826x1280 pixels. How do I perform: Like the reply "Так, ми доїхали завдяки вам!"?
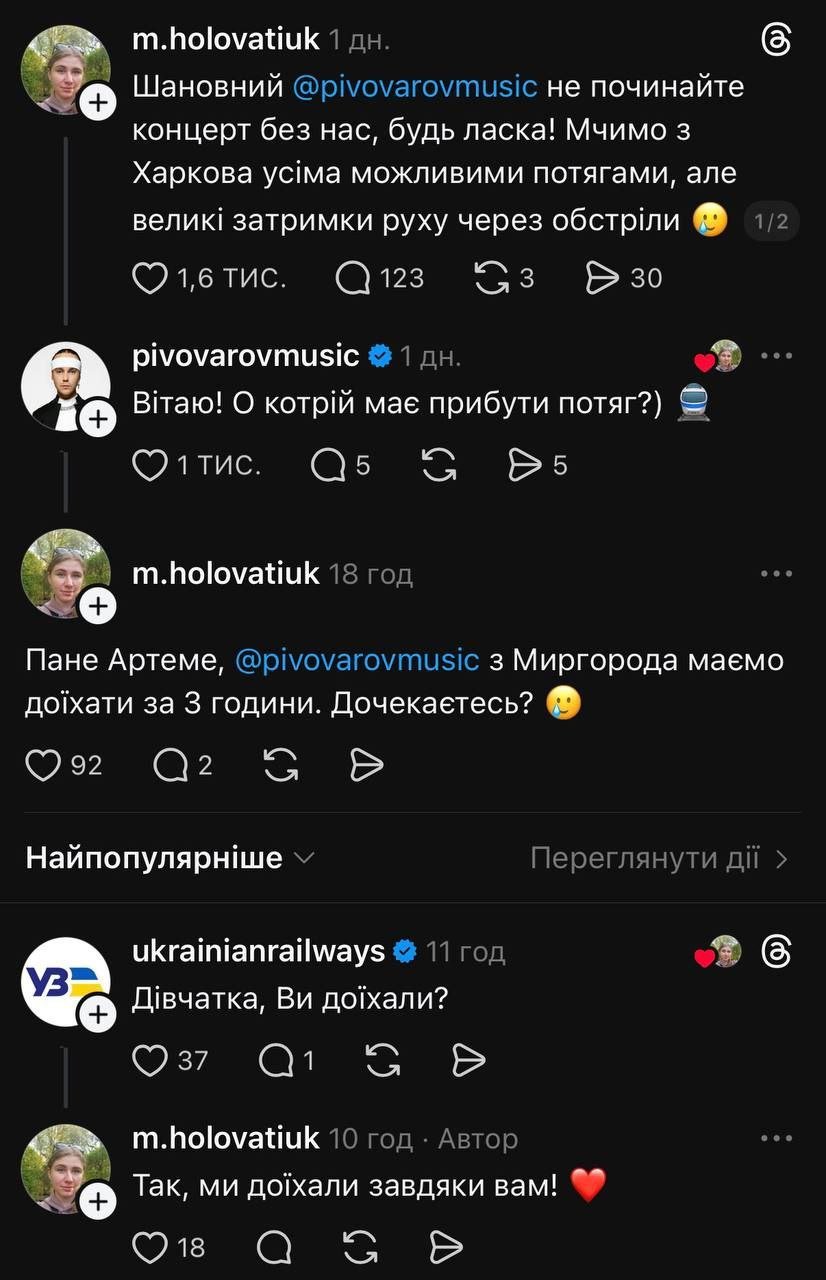click(x=150, y=1246)
